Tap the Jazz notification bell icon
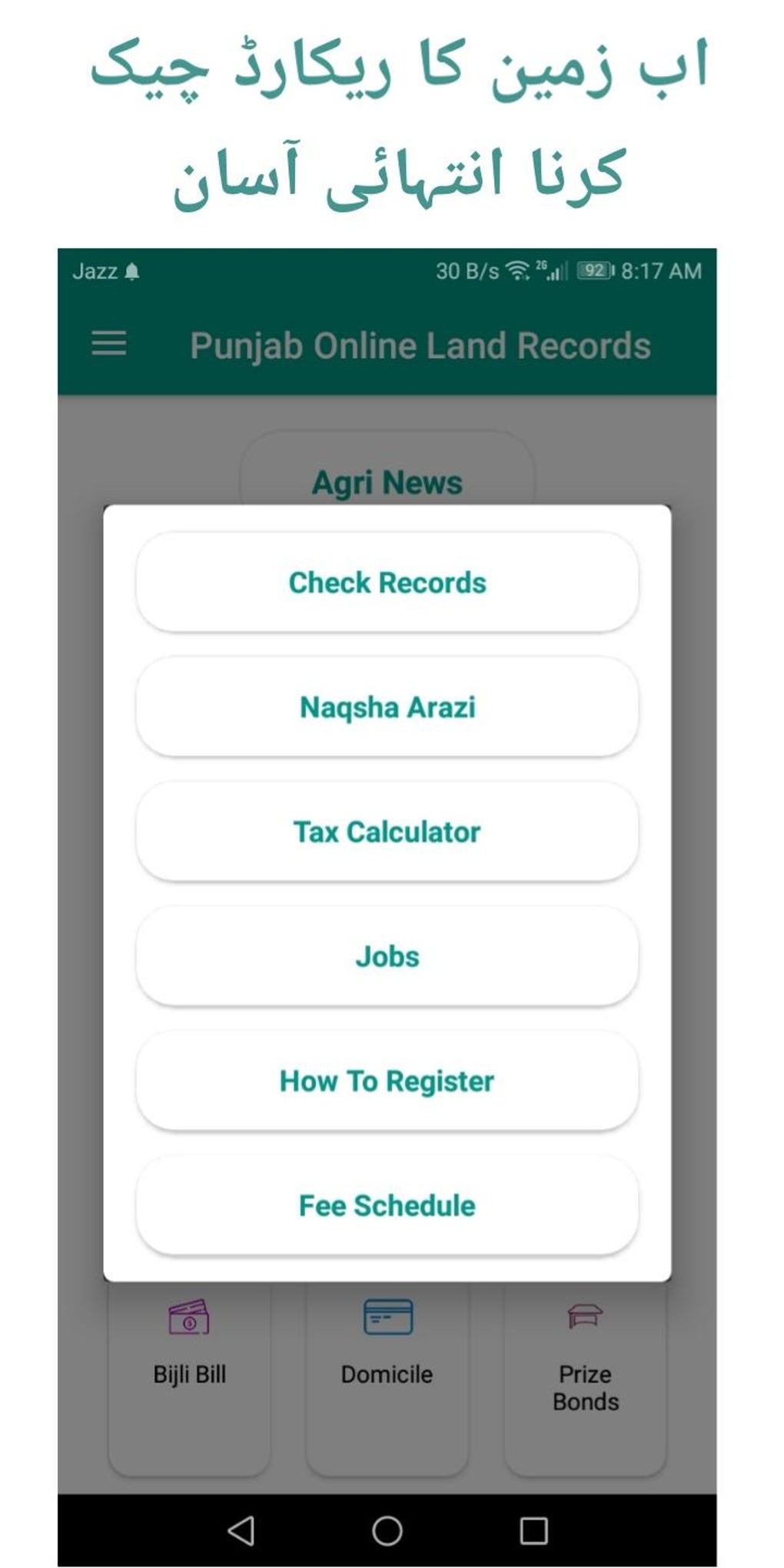This screenshot has height=1568, width=784. [x=131, y=271]
